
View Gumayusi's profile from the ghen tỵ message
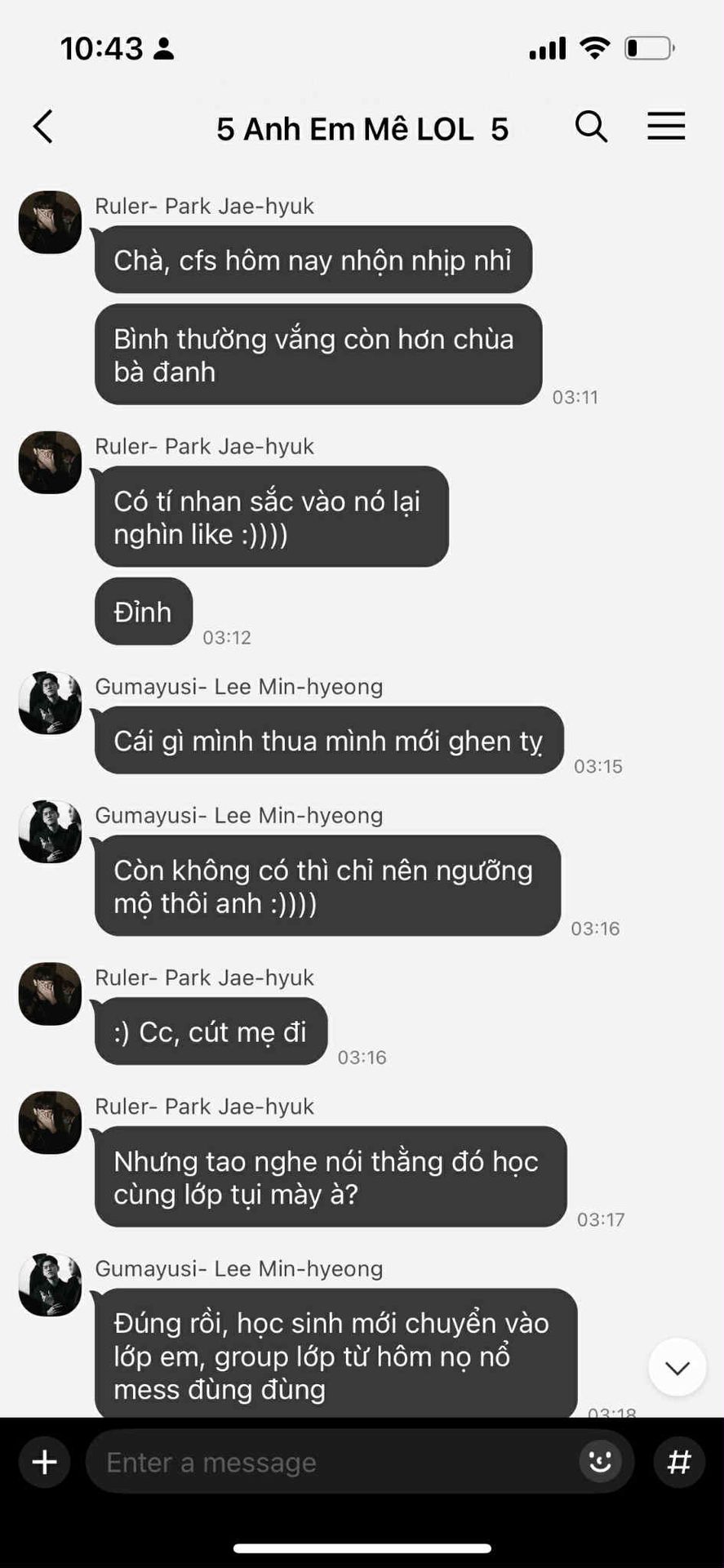(51, 703)
